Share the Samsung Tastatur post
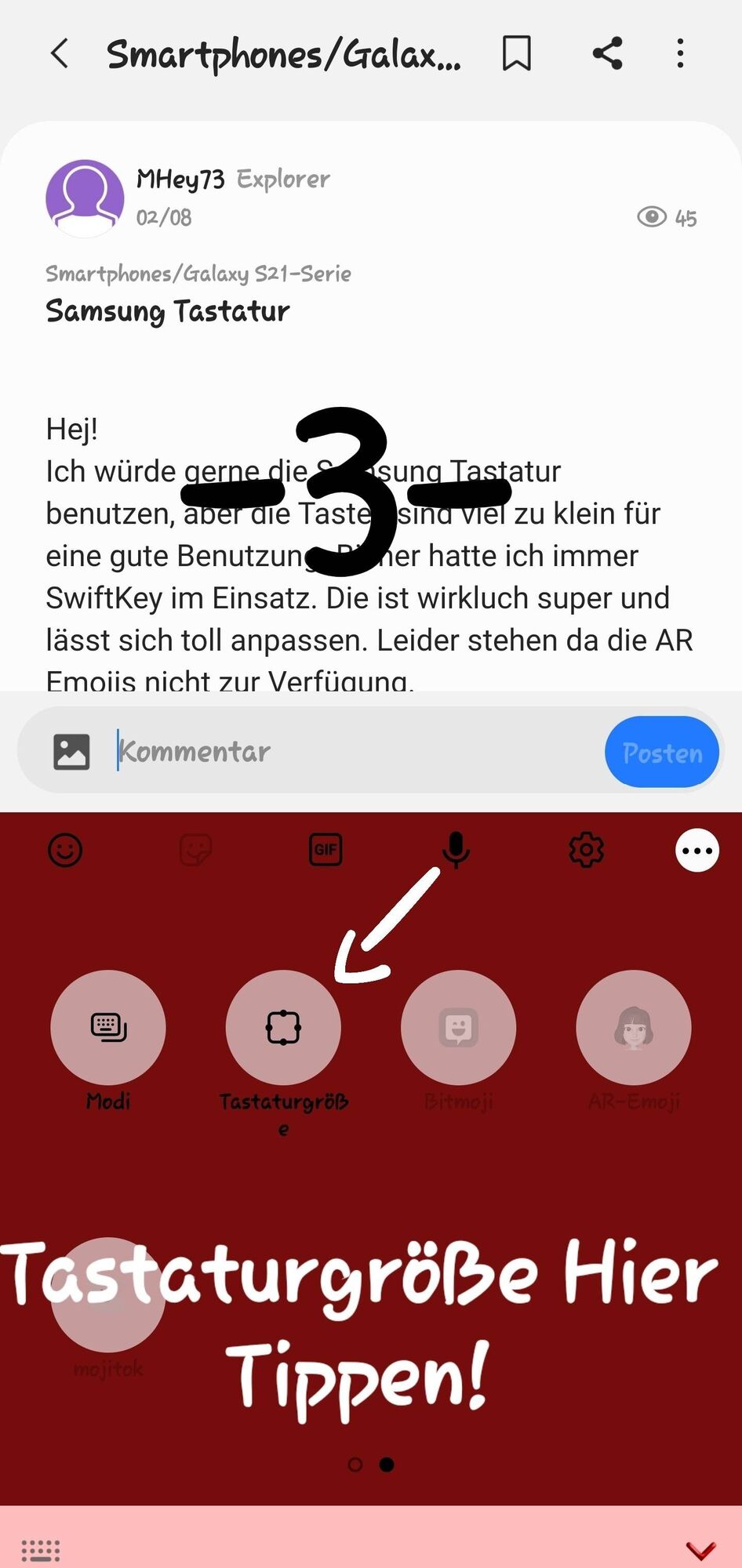The height and width of the screenshot is (1568, 742). pos(607,54)
